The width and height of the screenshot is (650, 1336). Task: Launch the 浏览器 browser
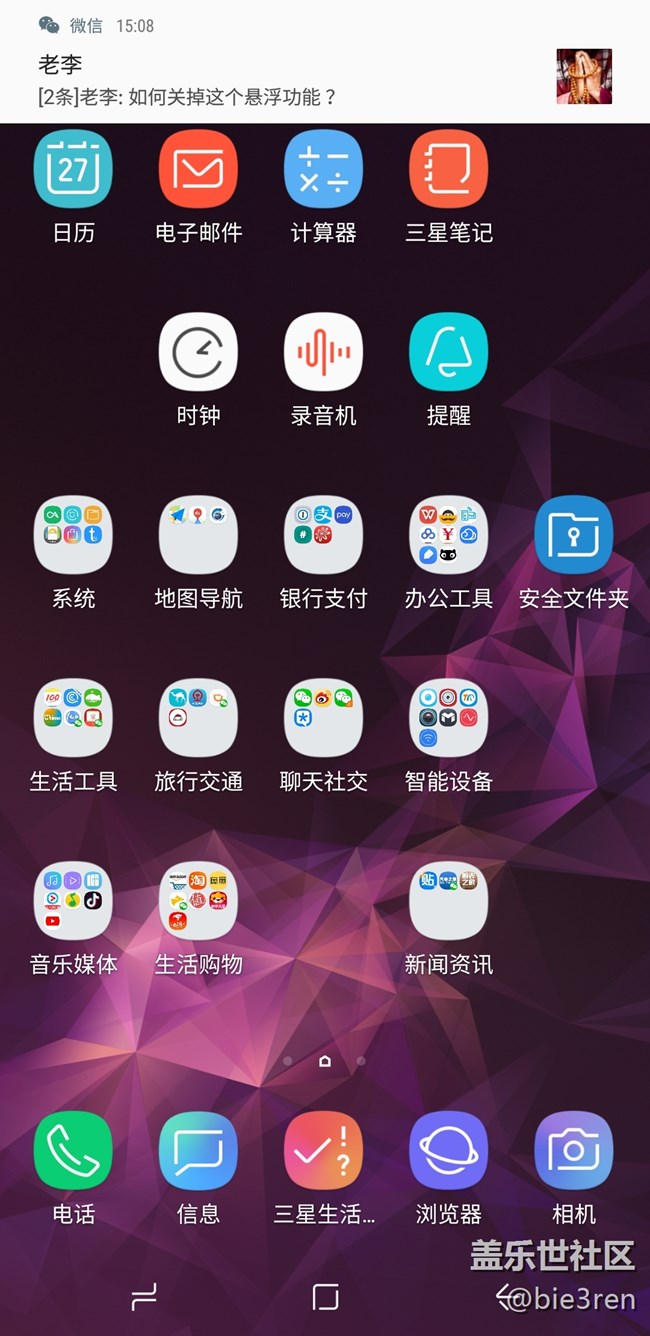[448, 1150]
